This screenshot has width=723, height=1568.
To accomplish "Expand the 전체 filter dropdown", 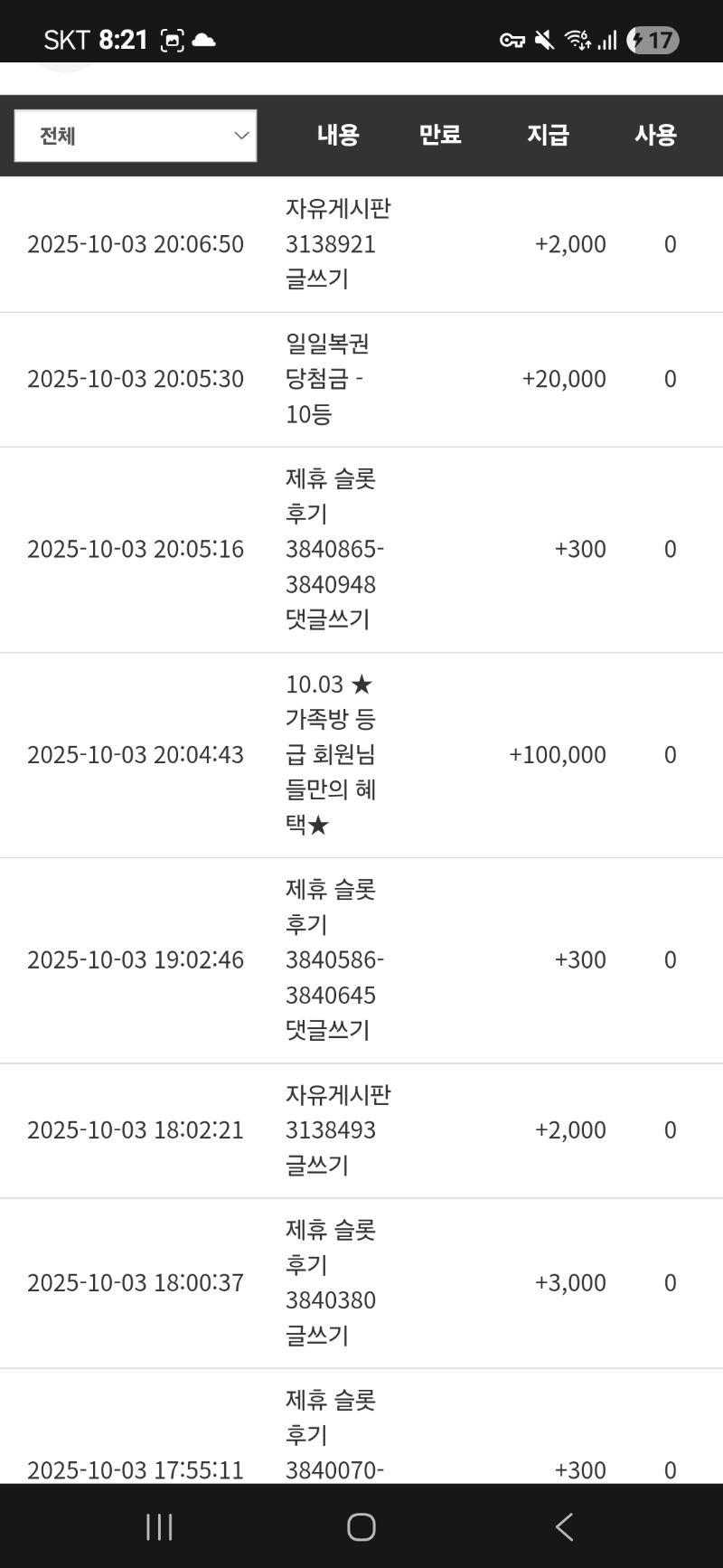I will 136,136.
